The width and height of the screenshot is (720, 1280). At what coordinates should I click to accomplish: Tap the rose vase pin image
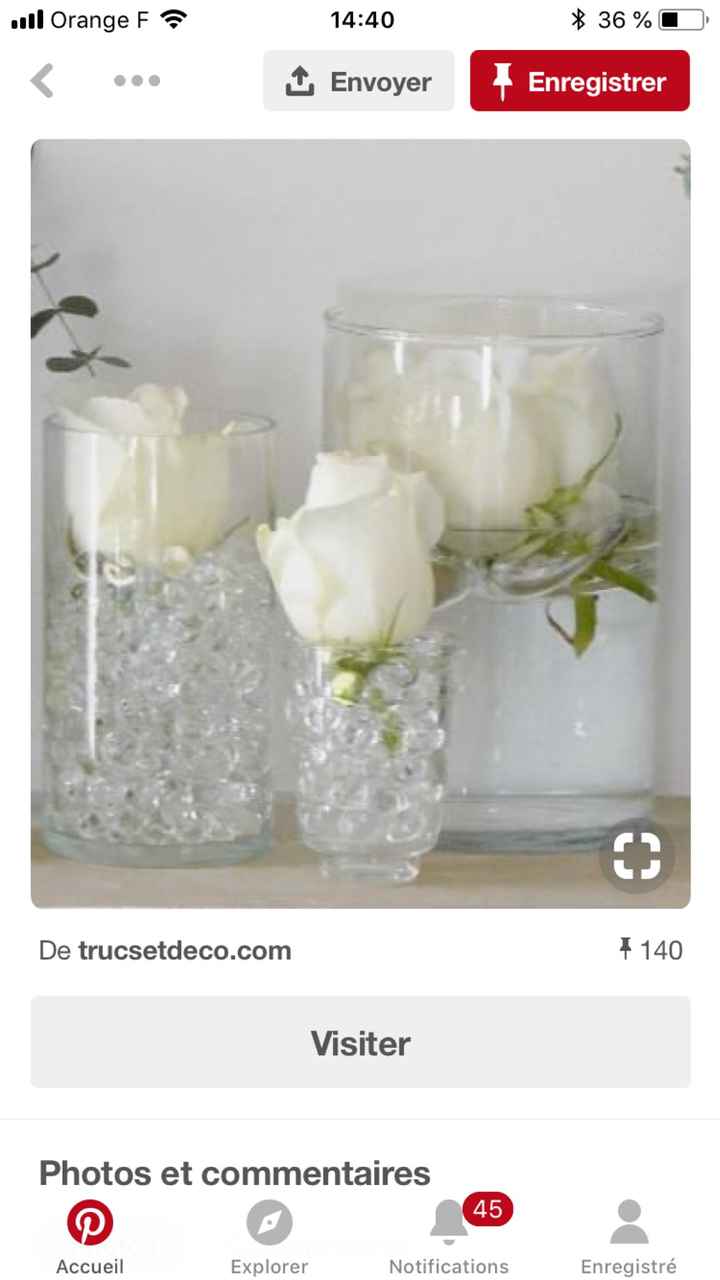360,520
